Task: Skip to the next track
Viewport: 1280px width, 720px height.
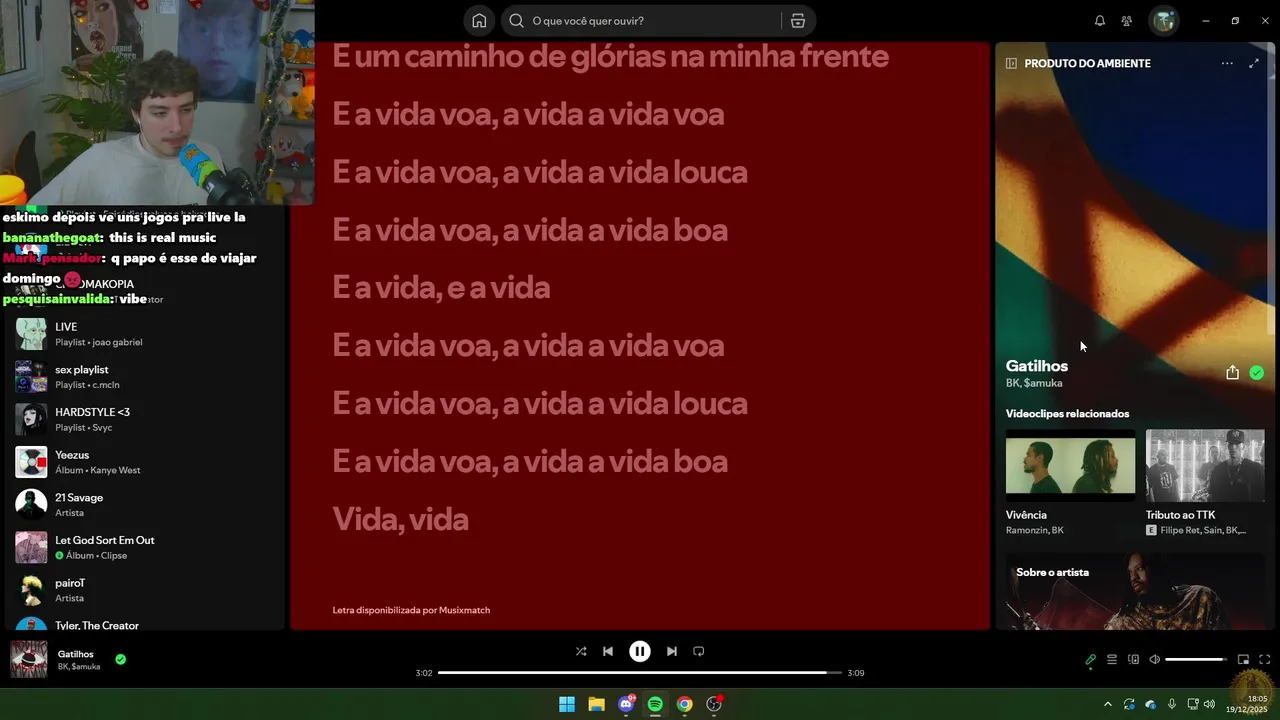Action: (x=672, y=651)
